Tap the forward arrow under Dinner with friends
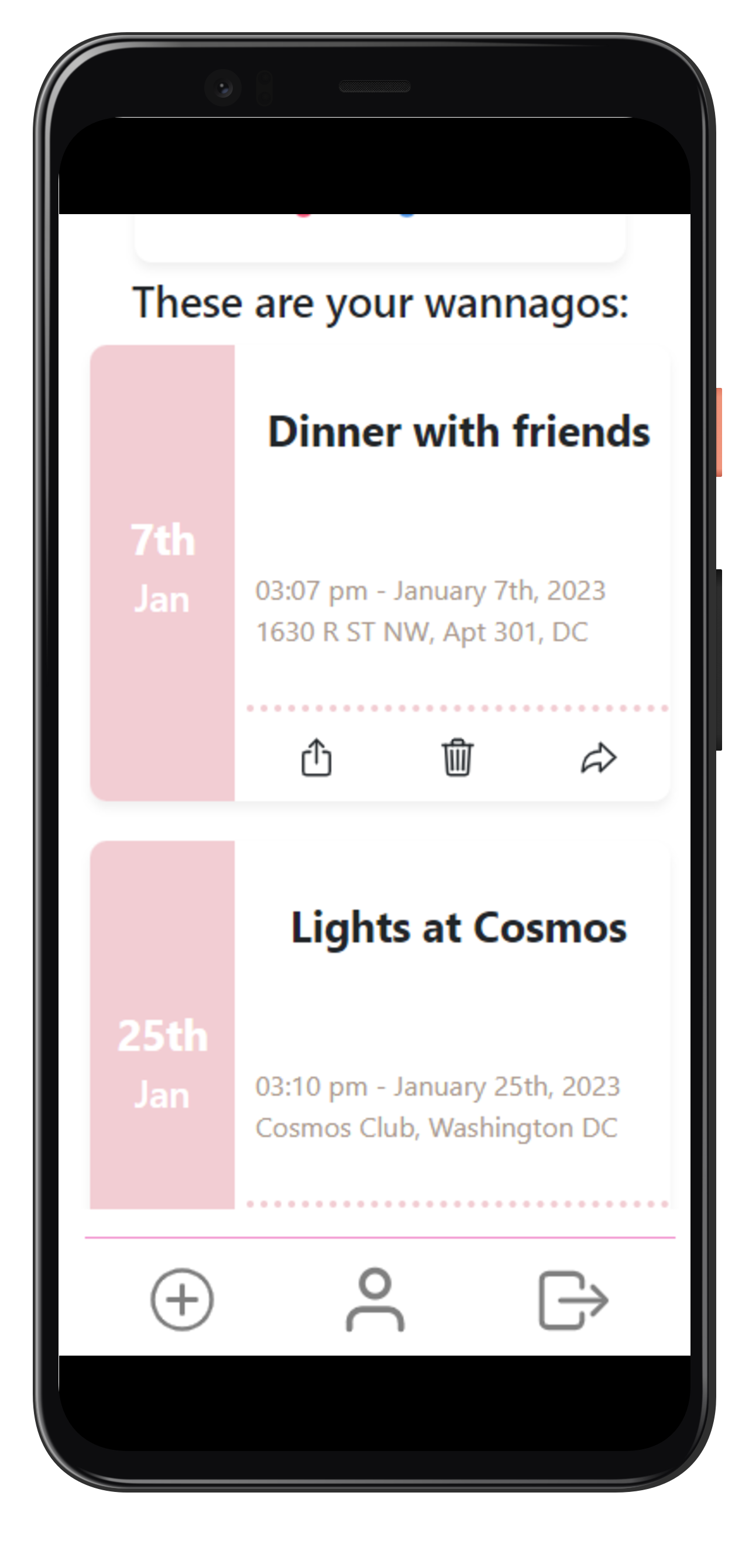Viewport: 749px width, 1568px height. [x=599, y=758]
